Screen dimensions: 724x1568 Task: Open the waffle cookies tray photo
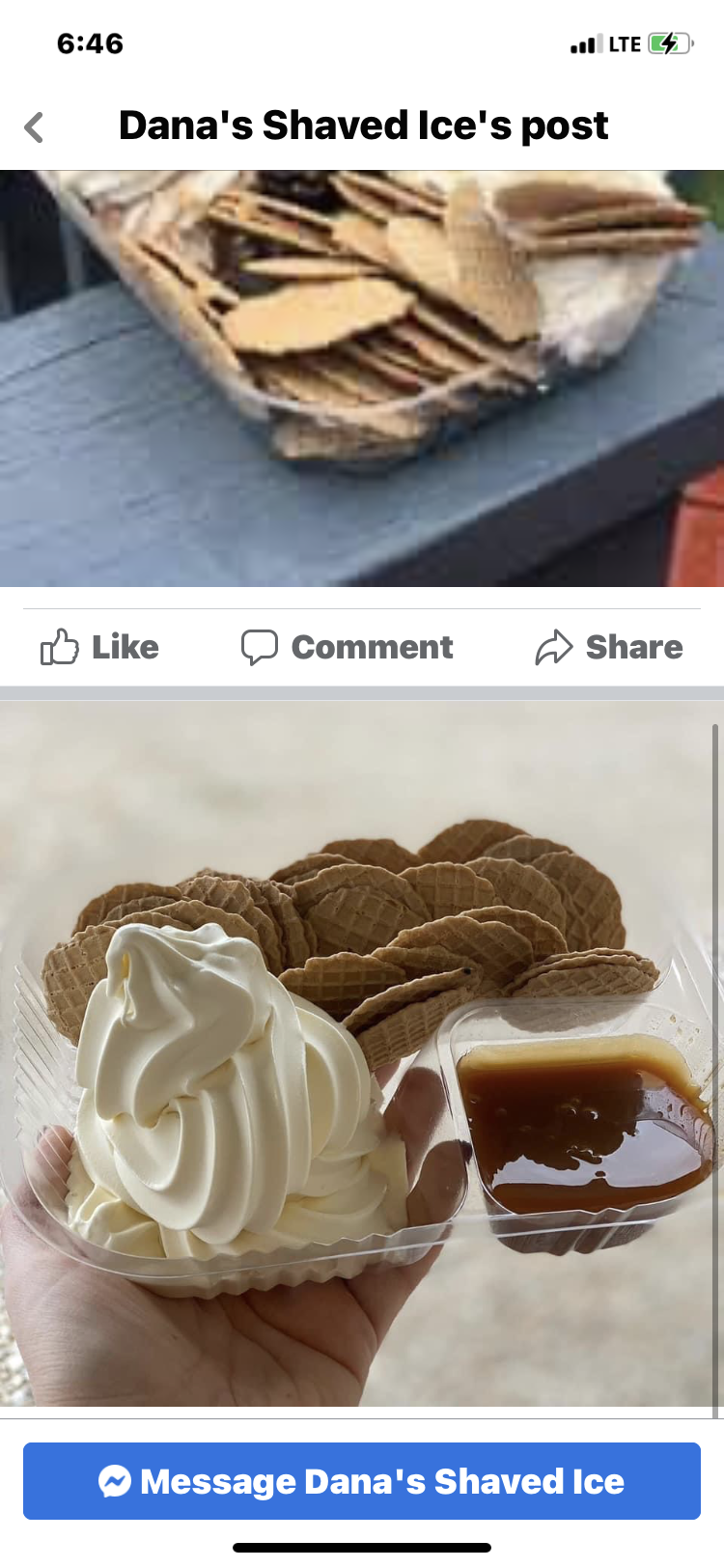[x=362, y=377]
